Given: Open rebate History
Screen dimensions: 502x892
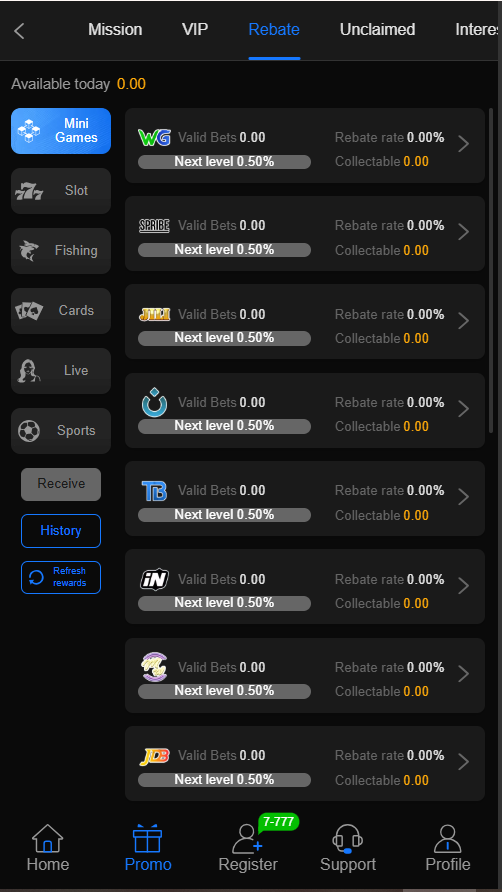Looking at the screenshot, I should click(x=61, y=531).
